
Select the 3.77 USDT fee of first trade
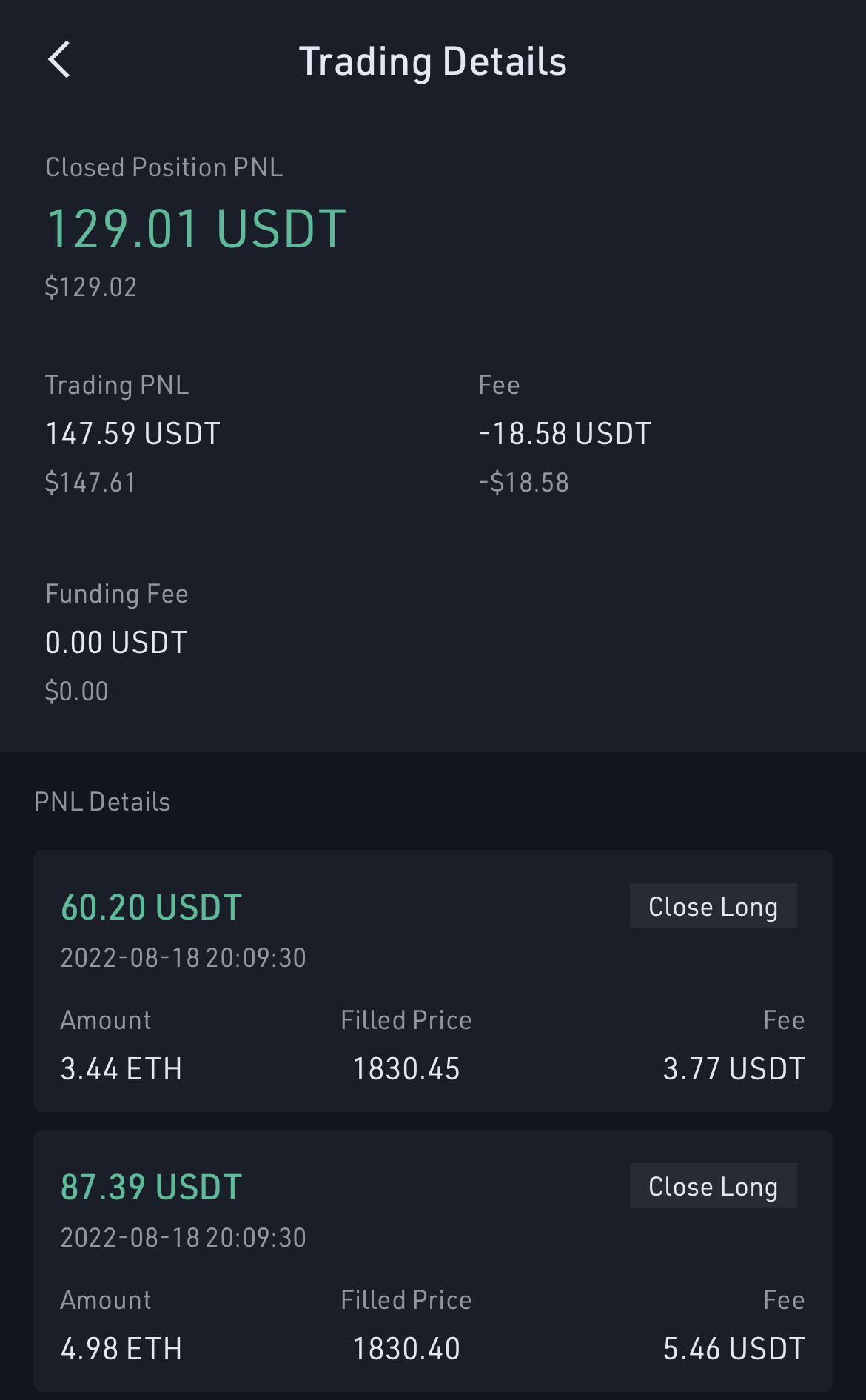[x=734, y=1068]
